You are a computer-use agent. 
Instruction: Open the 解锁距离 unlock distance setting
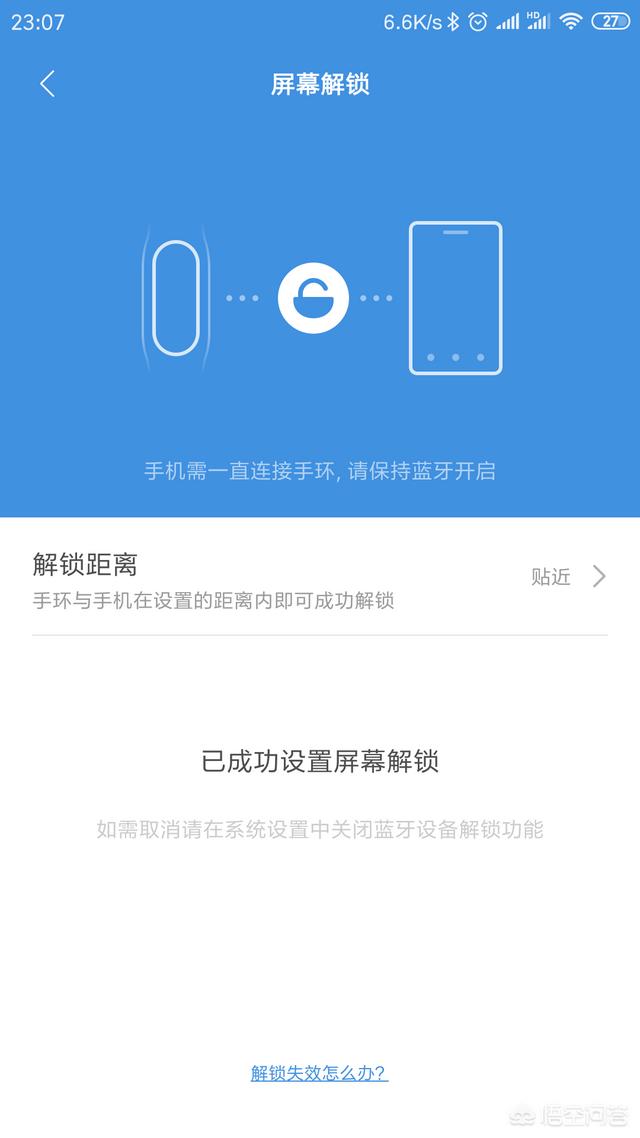pos(320,577)
